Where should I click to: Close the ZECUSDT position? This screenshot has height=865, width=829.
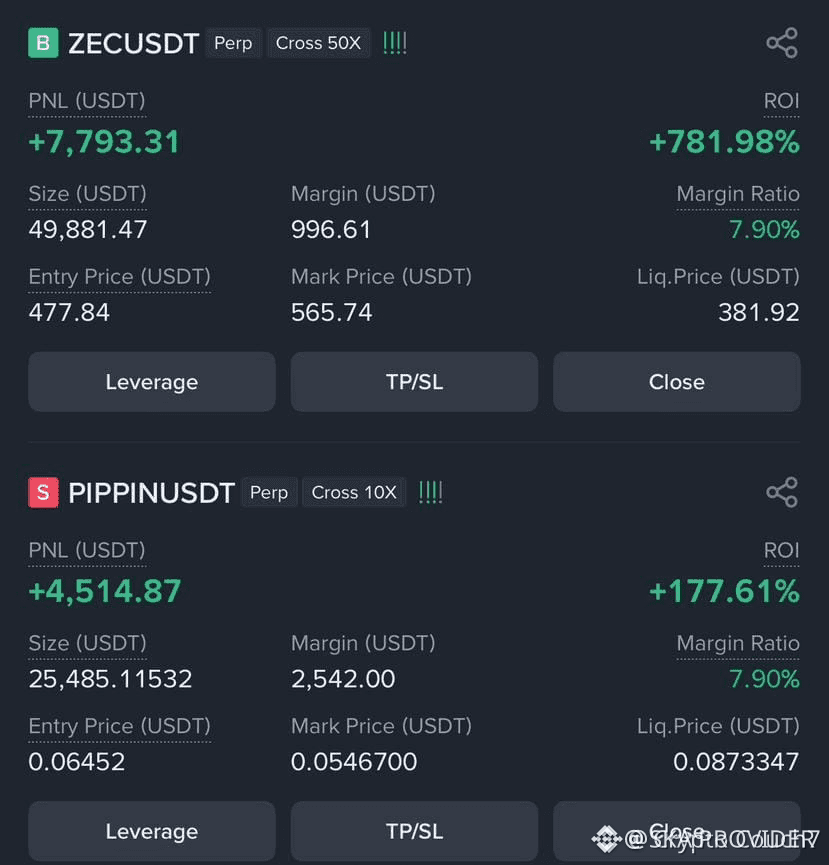point(677,382)
